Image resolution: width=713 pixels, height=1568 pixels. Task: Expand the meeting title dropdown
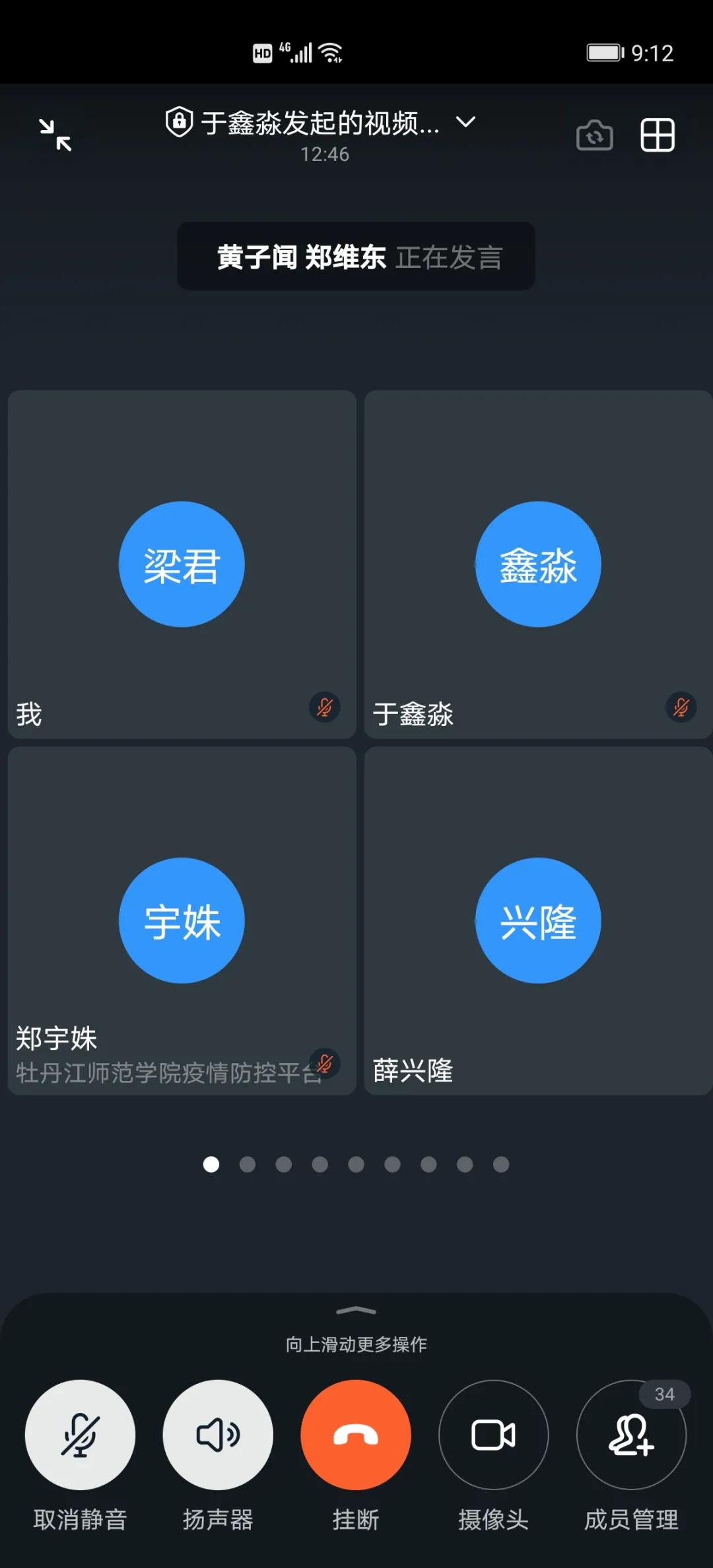pyautogui.click(x=465, y=122)
